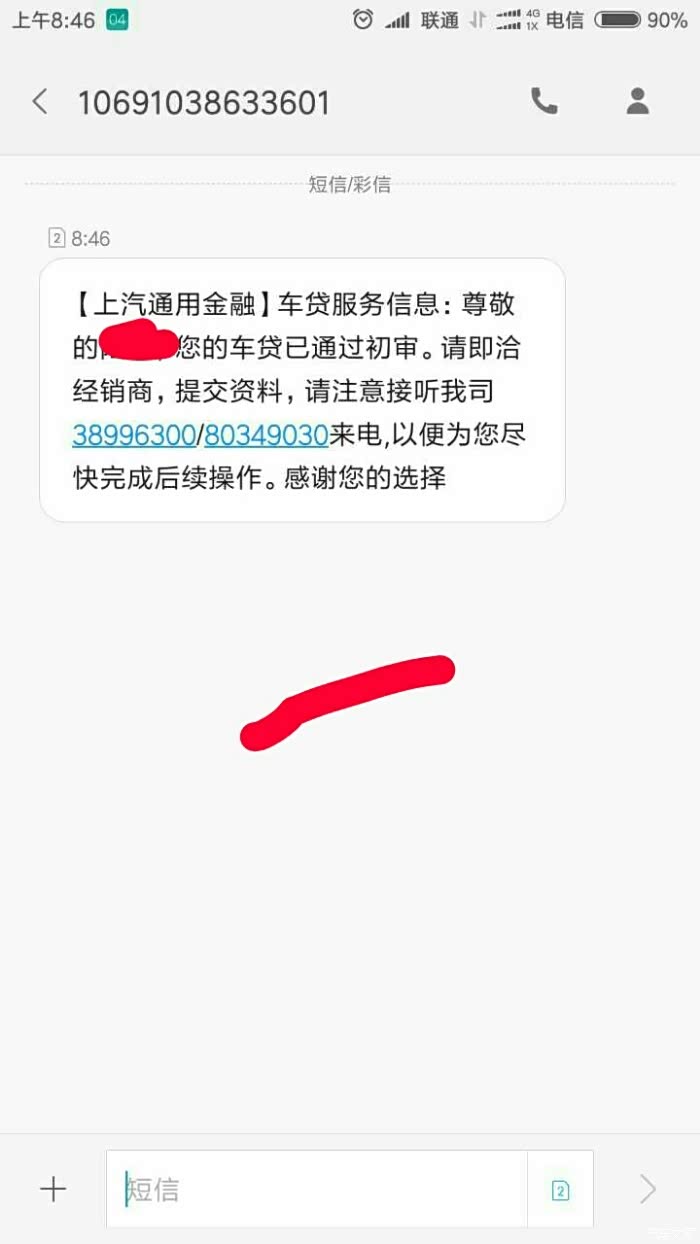700x1244 pixels.
Task: Switch the SIM card selector icon
Action: tap(560, 1190)
